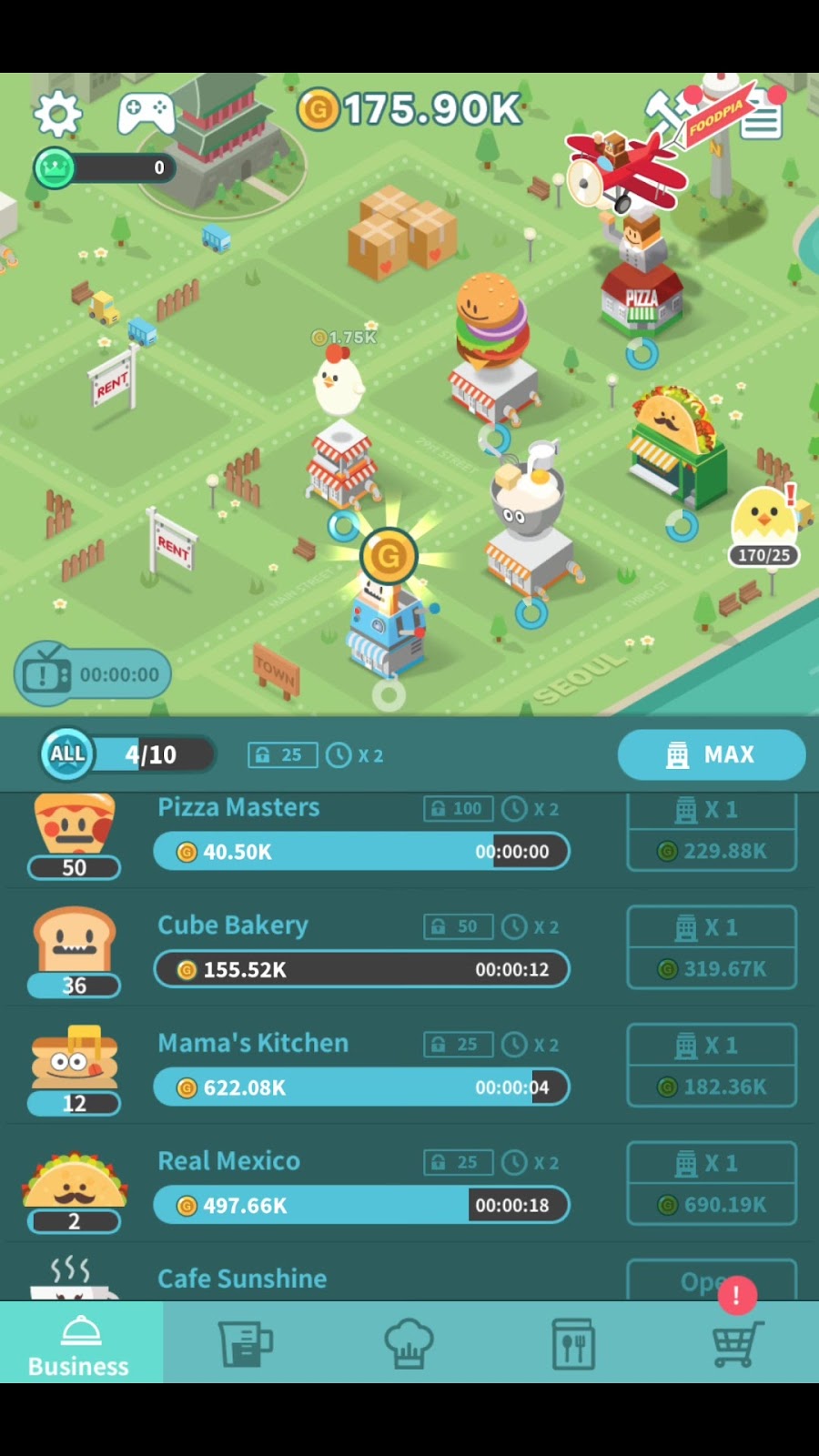The height and width of the screenshot is (1456, 819).
Task: Tap the MAX upgrade button
Action: pos(711,754)
